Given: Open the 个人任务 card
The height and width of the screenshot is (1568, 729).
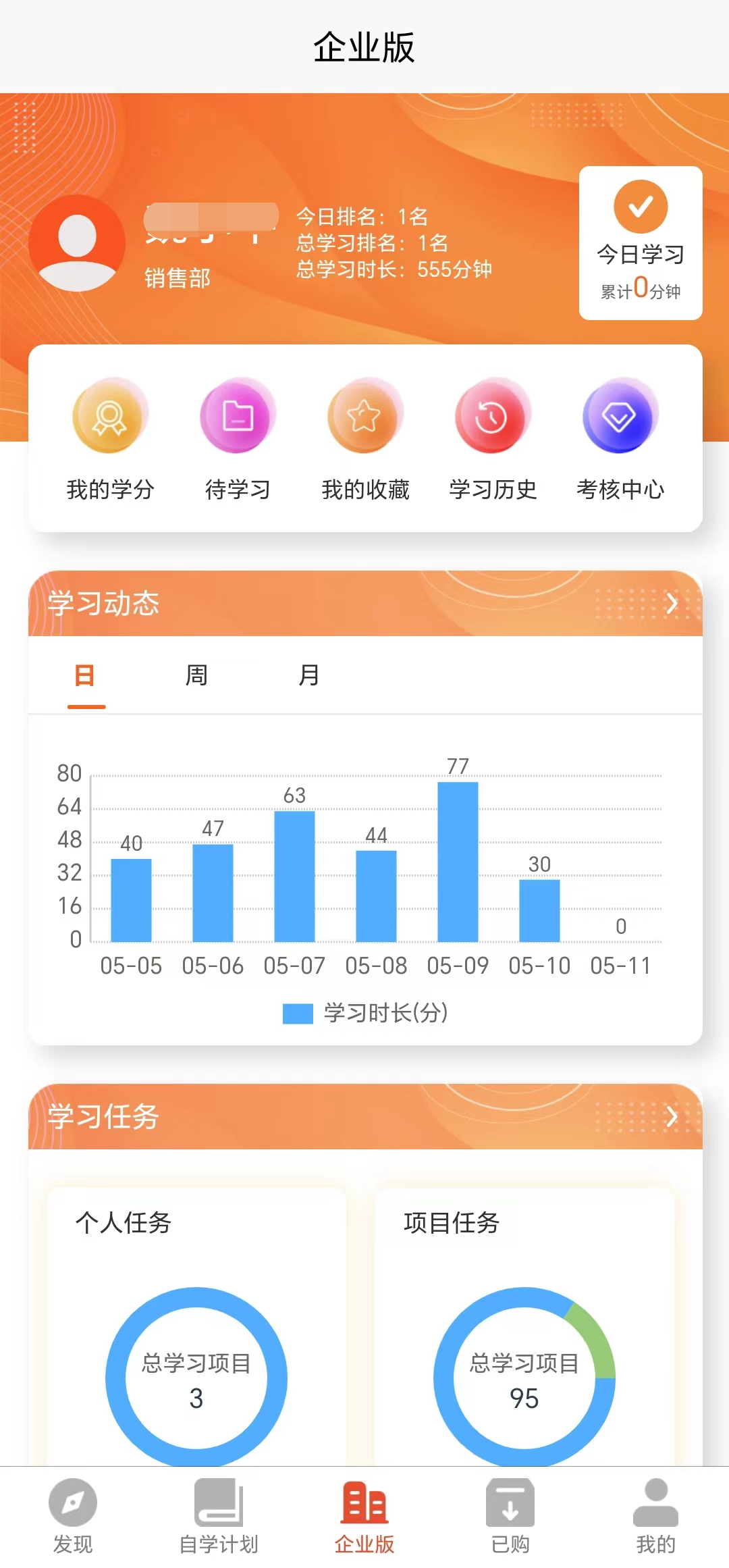Looking at the screenshot, I should pyautogui.click(x=196, y=1328).
